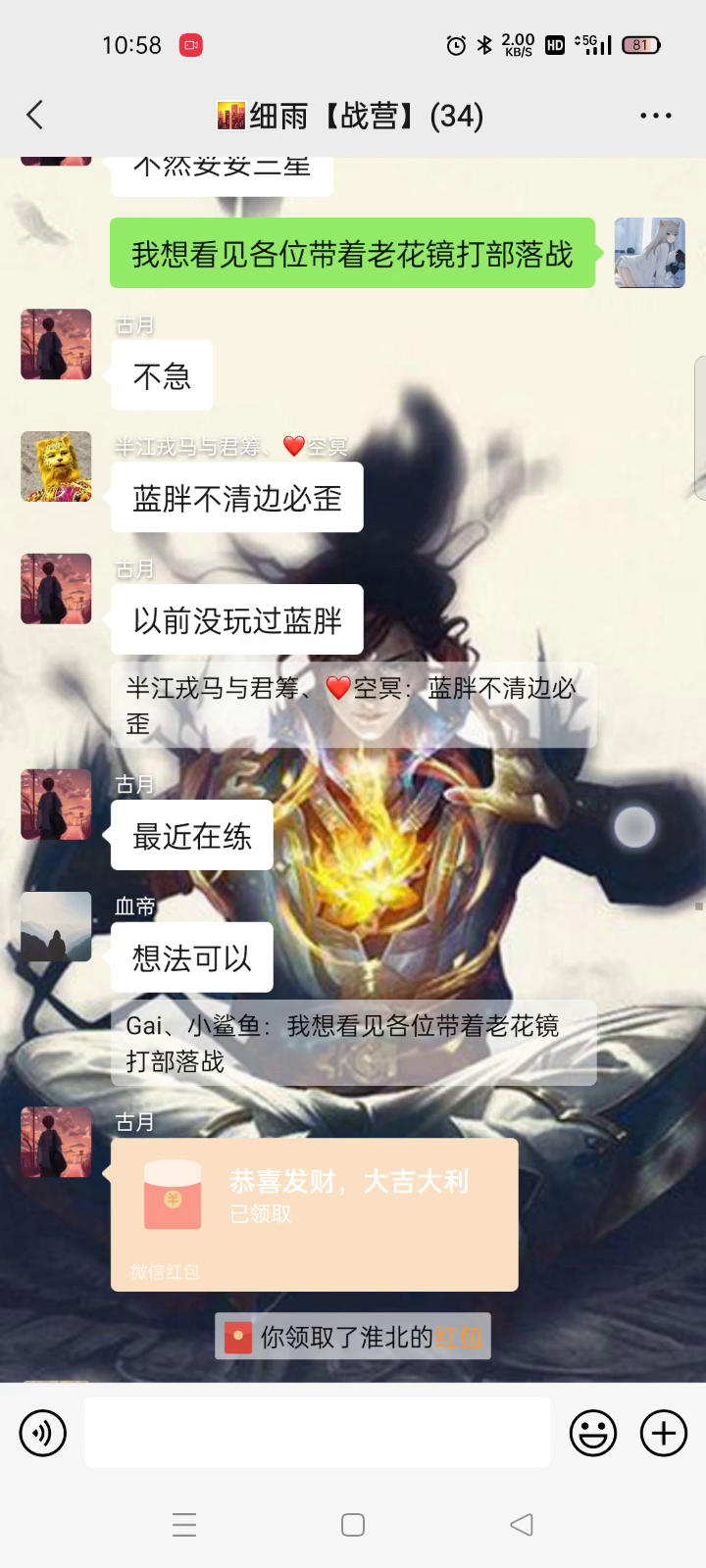Open my own avatar on the green message
This screenshot has width=706, height=1568.
click(649, 253)
